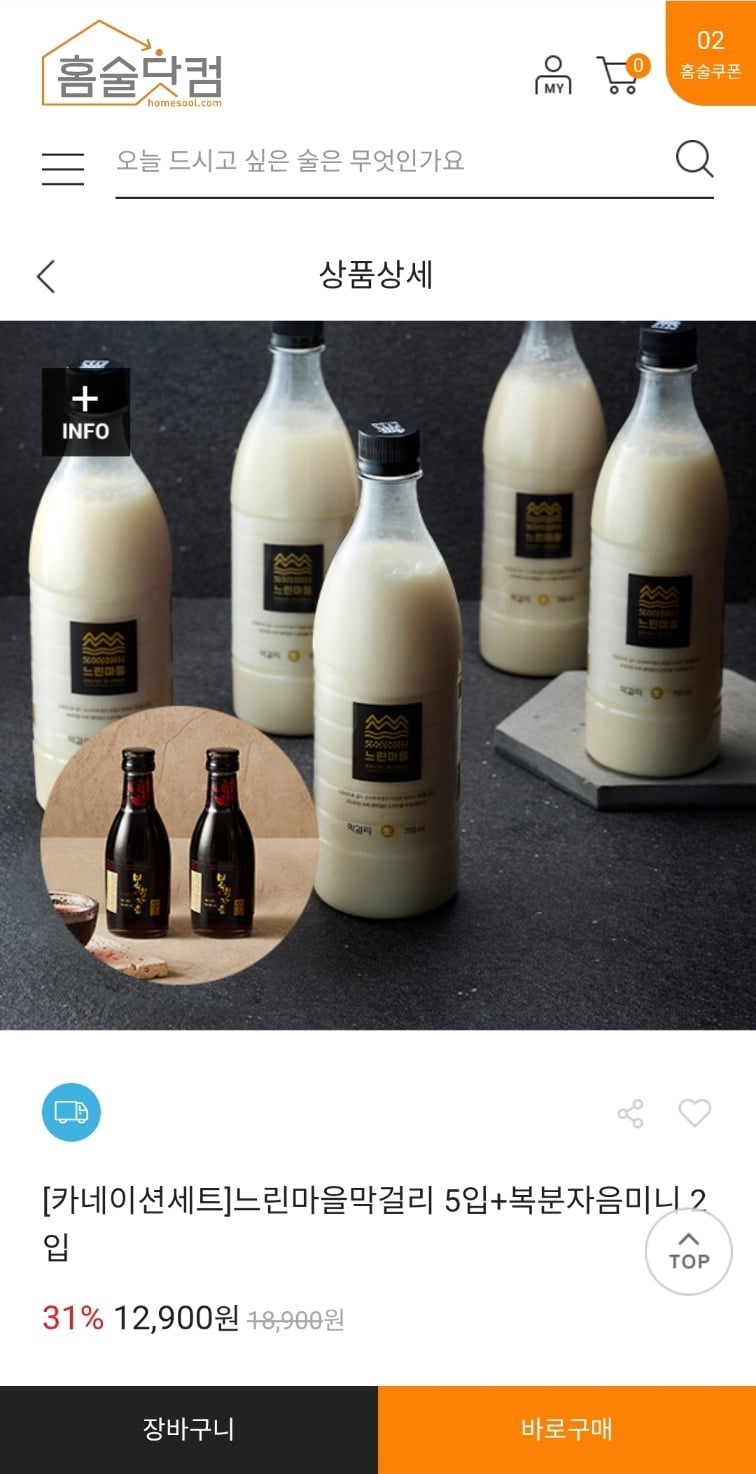756x1474 pixels.
Task: Expand the + INFO overlay button
Action: (86, 412)
